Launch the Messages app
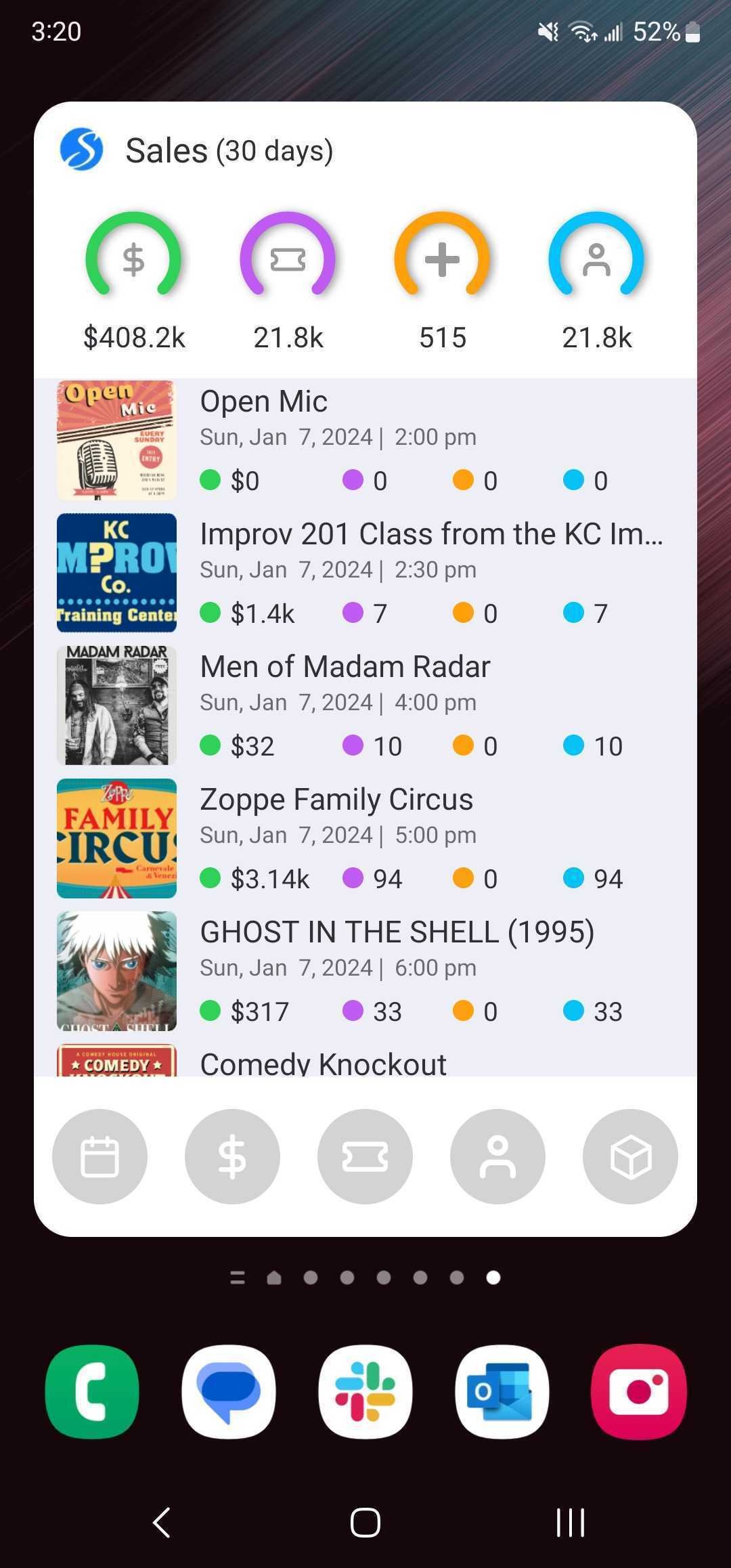Screen dimensions: 731x1568 tap(229, 1392)
